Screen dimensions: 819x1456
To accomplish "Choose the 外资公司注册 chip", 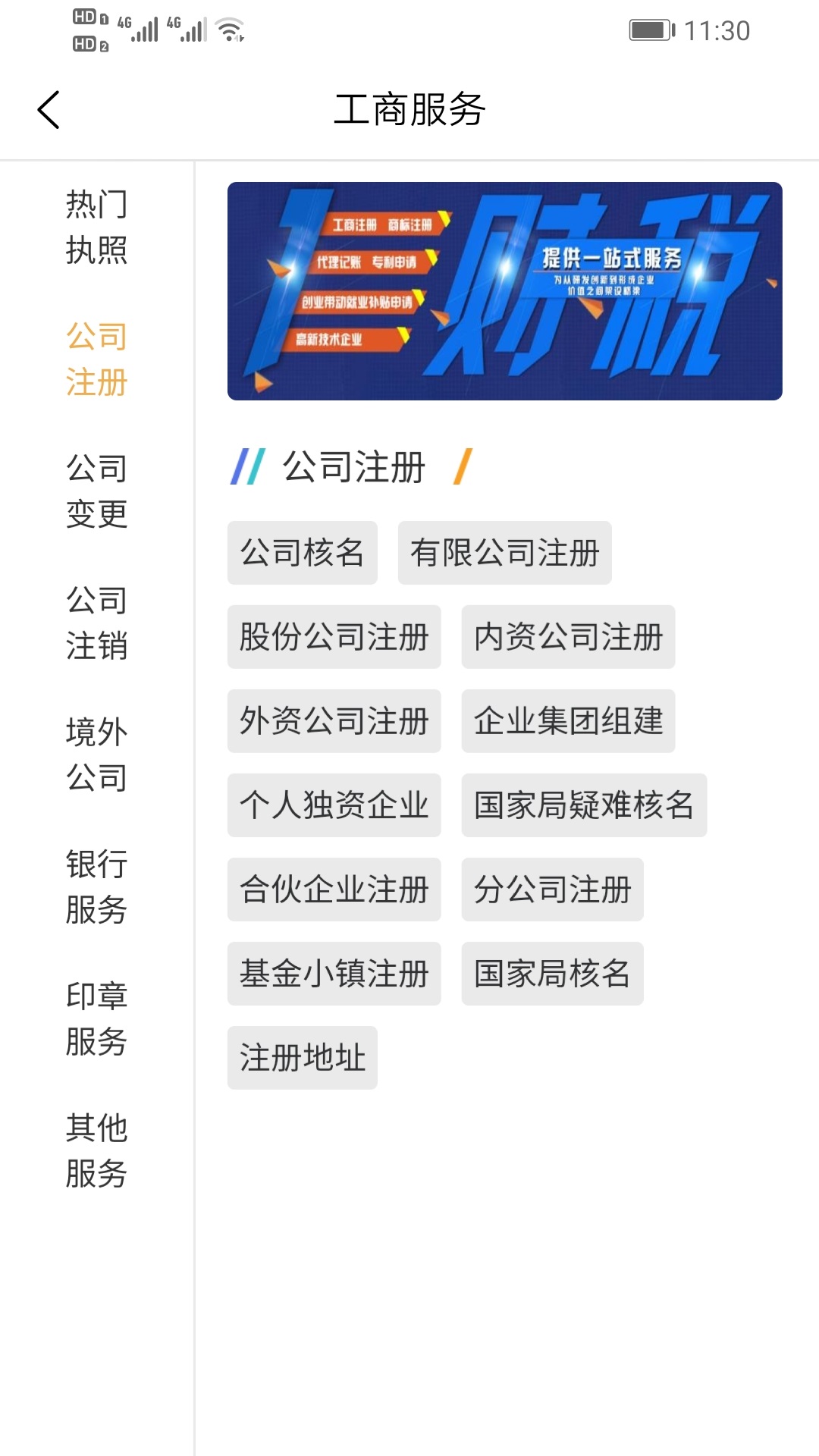I will [334, 721].
